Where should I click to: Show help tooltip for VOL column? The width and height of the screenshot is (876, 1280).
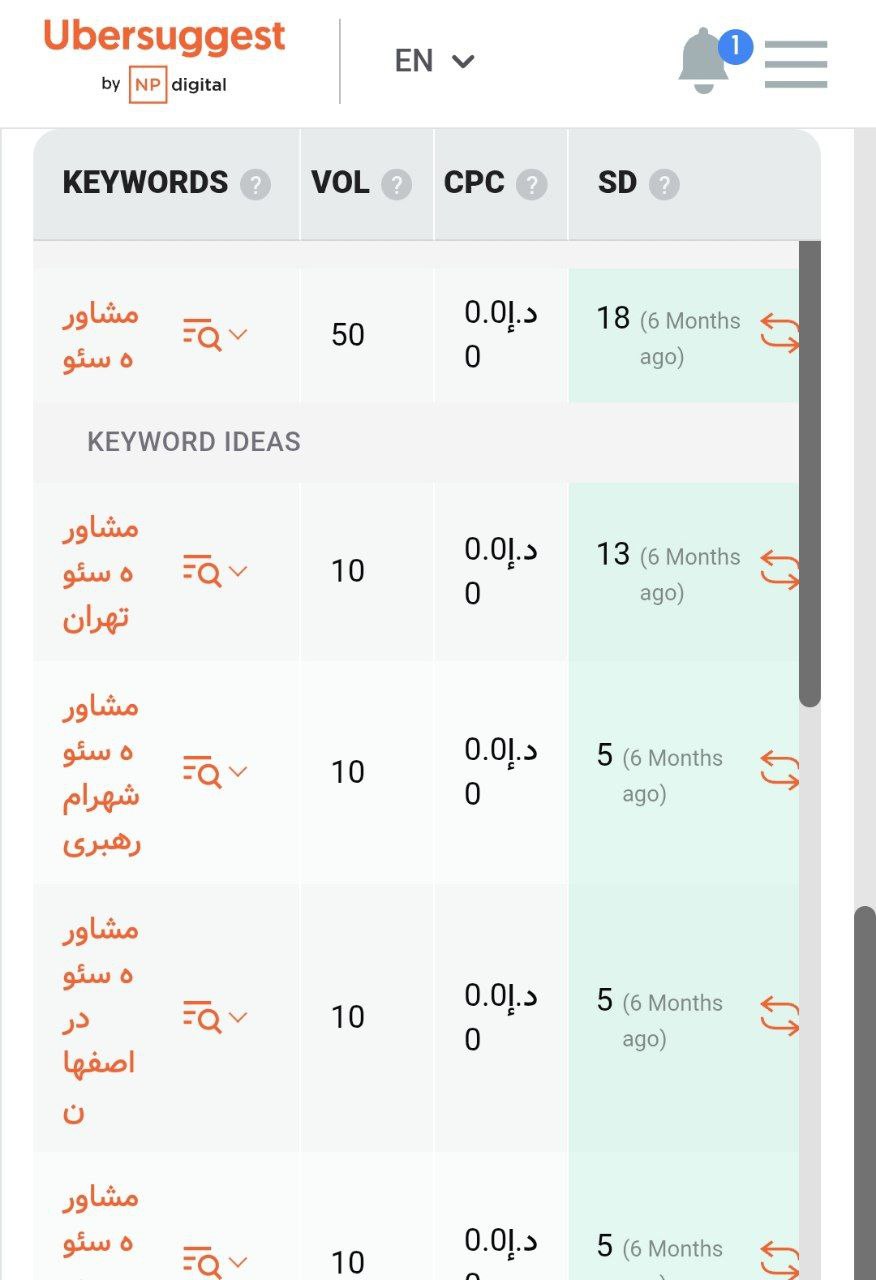tap(396, 185)
